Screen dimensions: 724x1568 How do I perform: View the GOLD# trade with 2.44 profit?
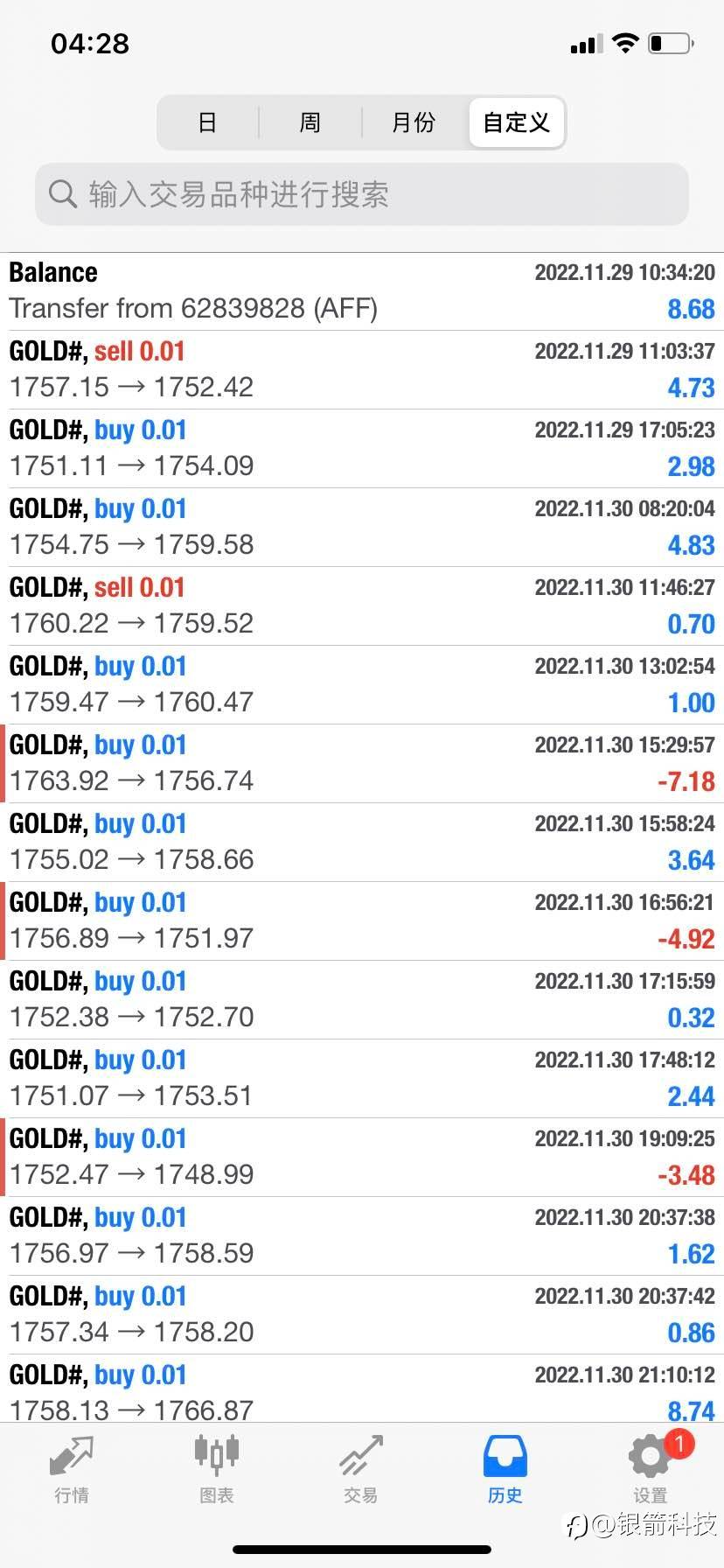point(362,1079)
